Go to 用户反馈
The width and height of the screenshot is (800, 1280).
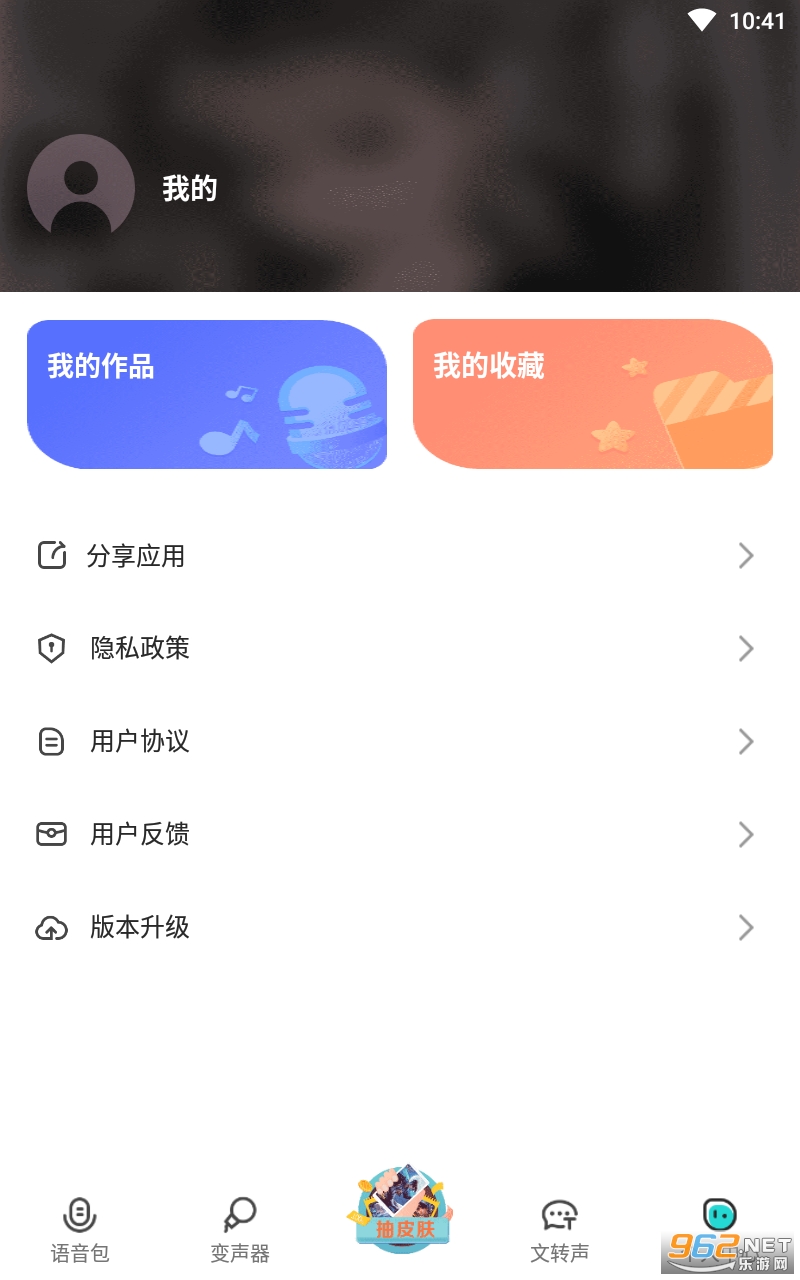point(400,835)
